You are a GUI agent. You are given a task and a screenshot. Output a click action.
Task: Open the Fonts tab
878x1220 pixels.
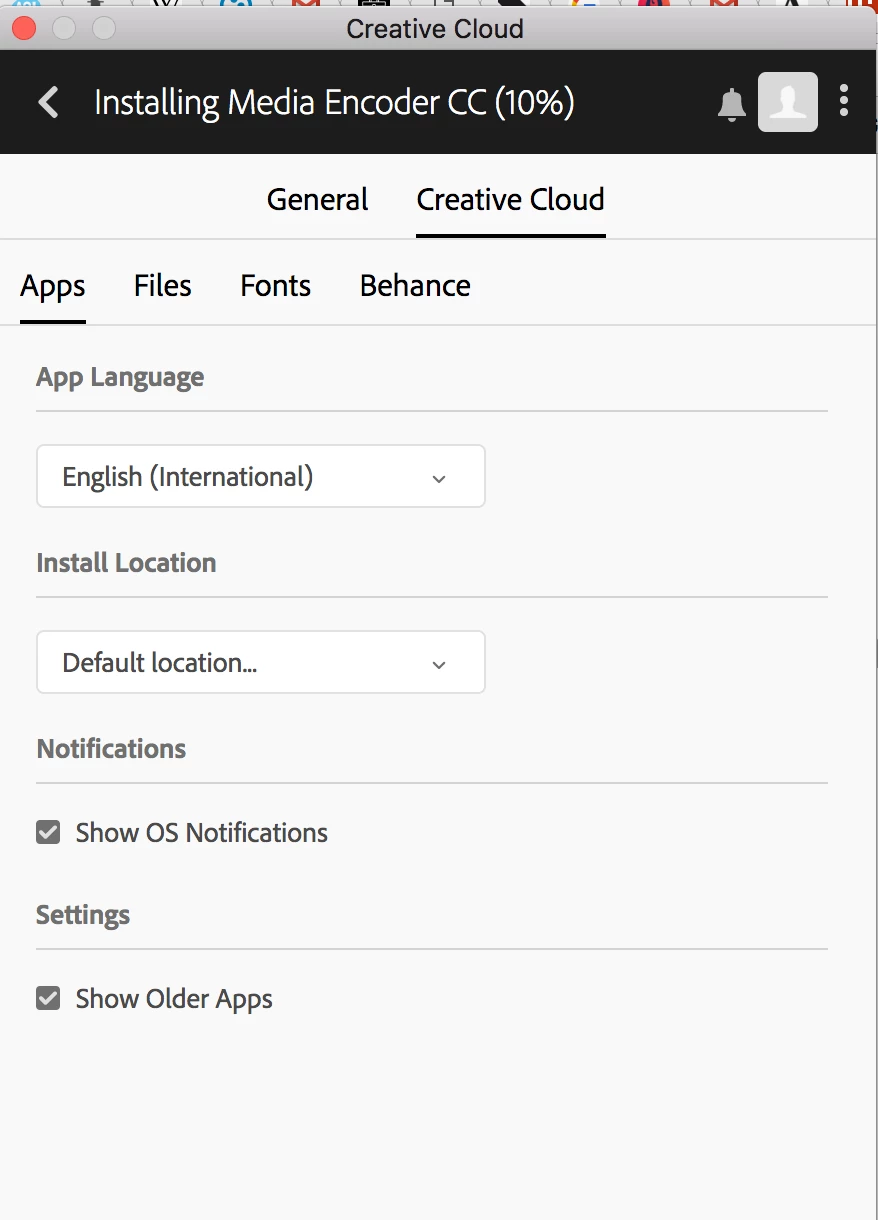pos(275,286)
